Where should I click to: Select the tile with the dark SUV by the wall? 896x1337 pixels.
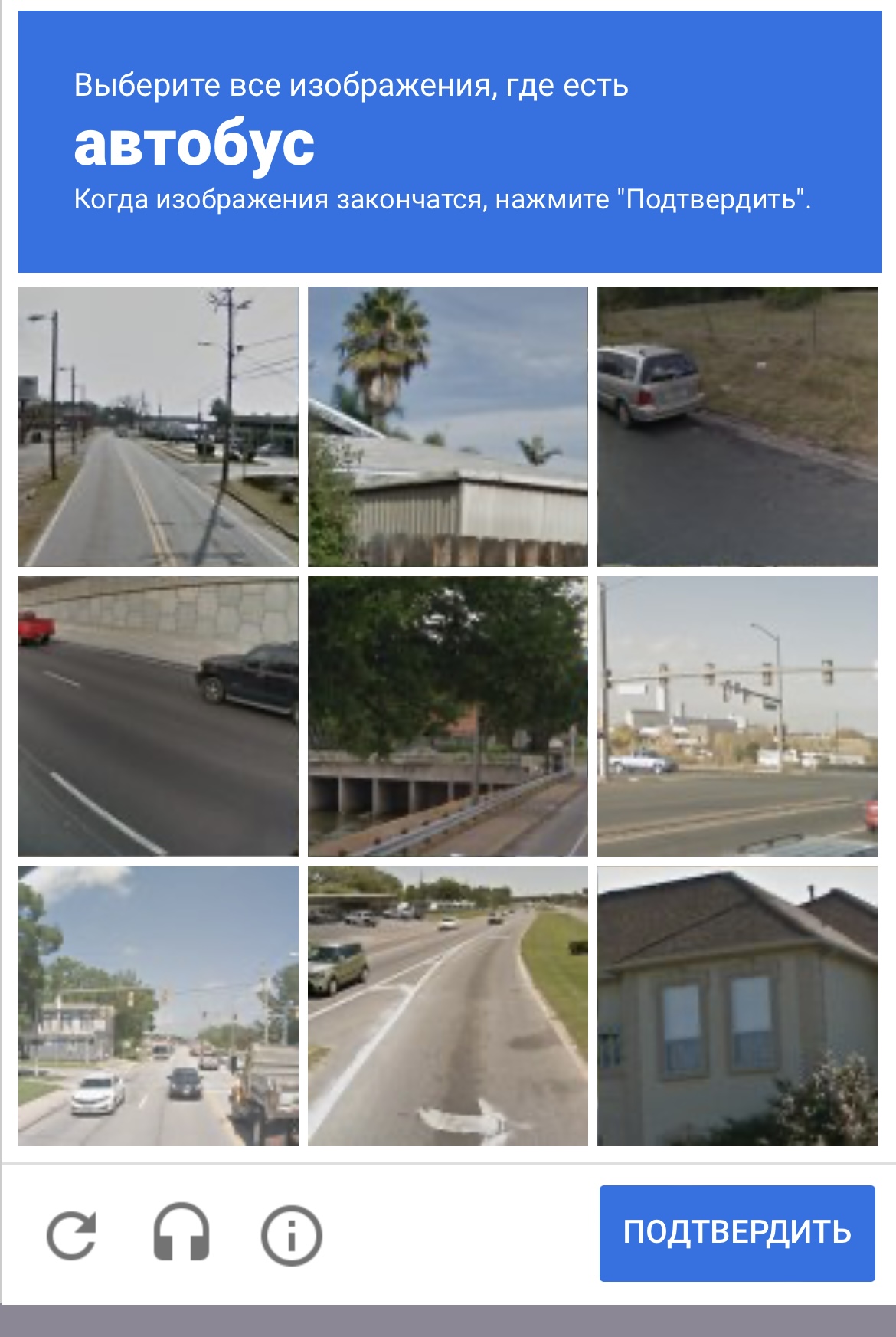tap(159, 716)
